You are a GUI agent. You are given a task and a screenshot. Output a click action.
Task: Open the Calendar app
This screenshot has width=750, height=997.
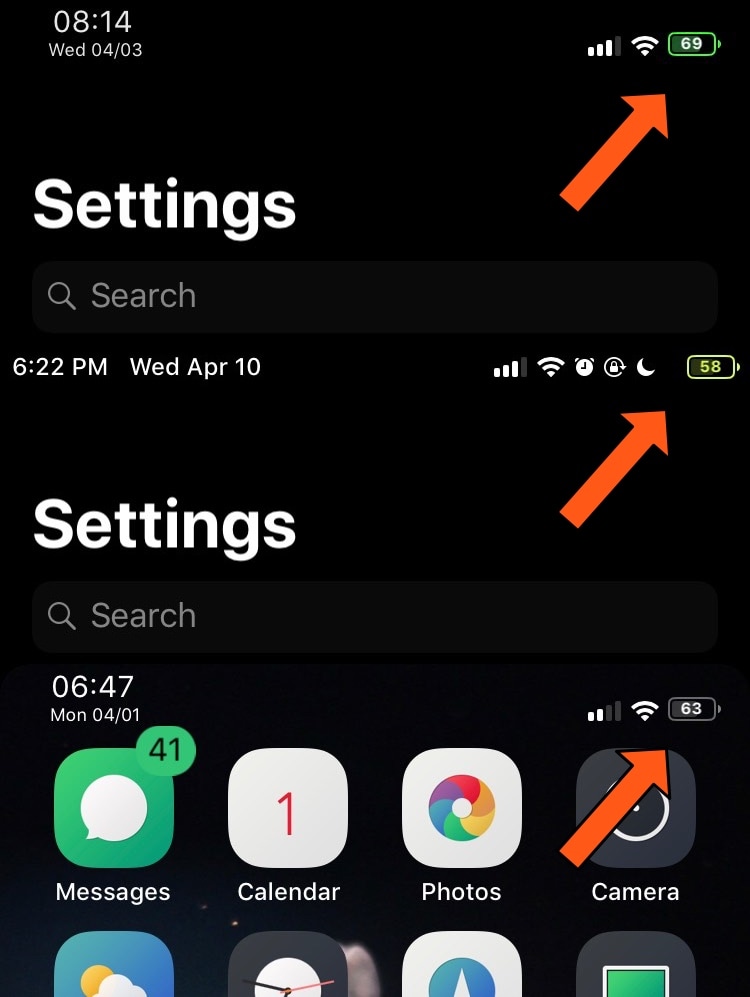click(x=287, y=806)
